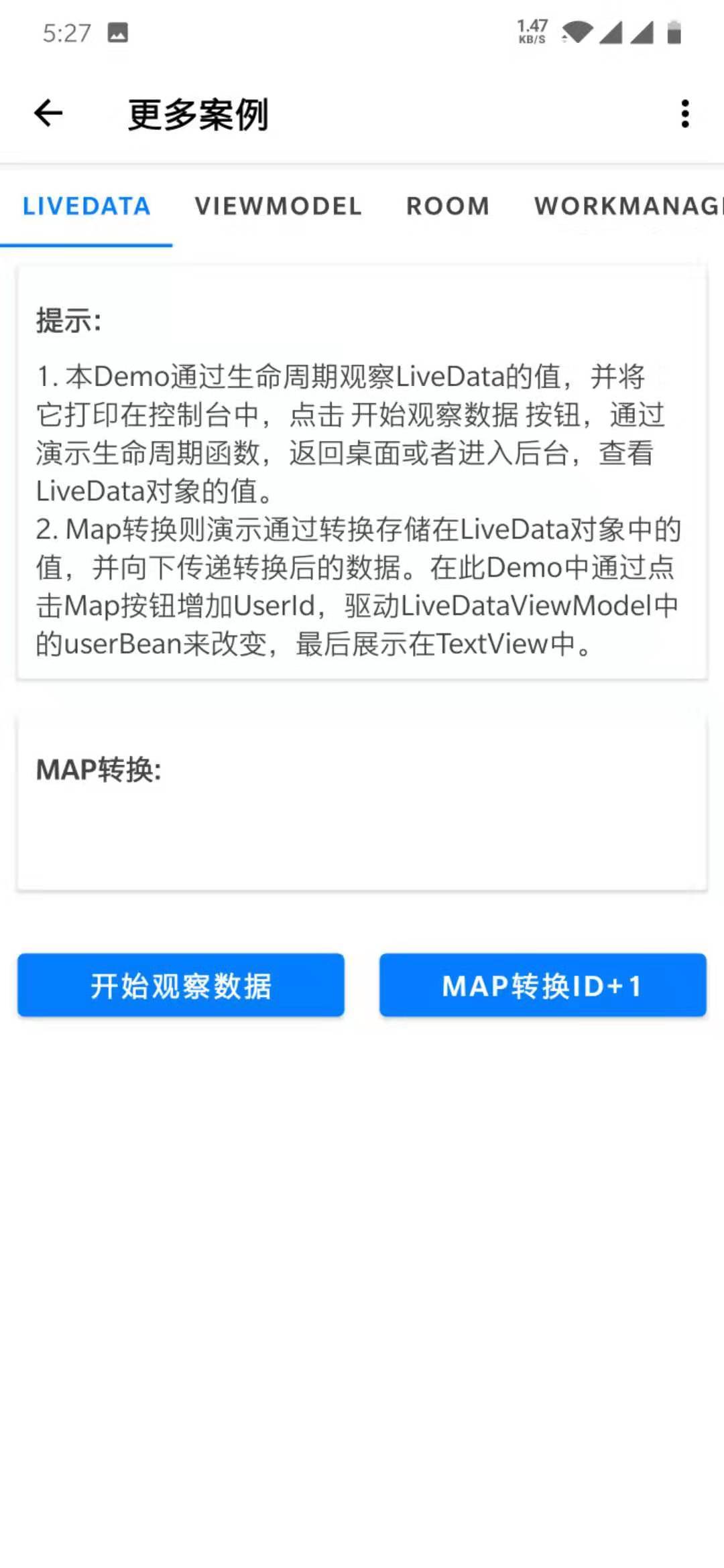The height and width of the screenshot is (1568, 724).
Task: Tap the MAP转换ID+1 button
Action: point(543,985)
